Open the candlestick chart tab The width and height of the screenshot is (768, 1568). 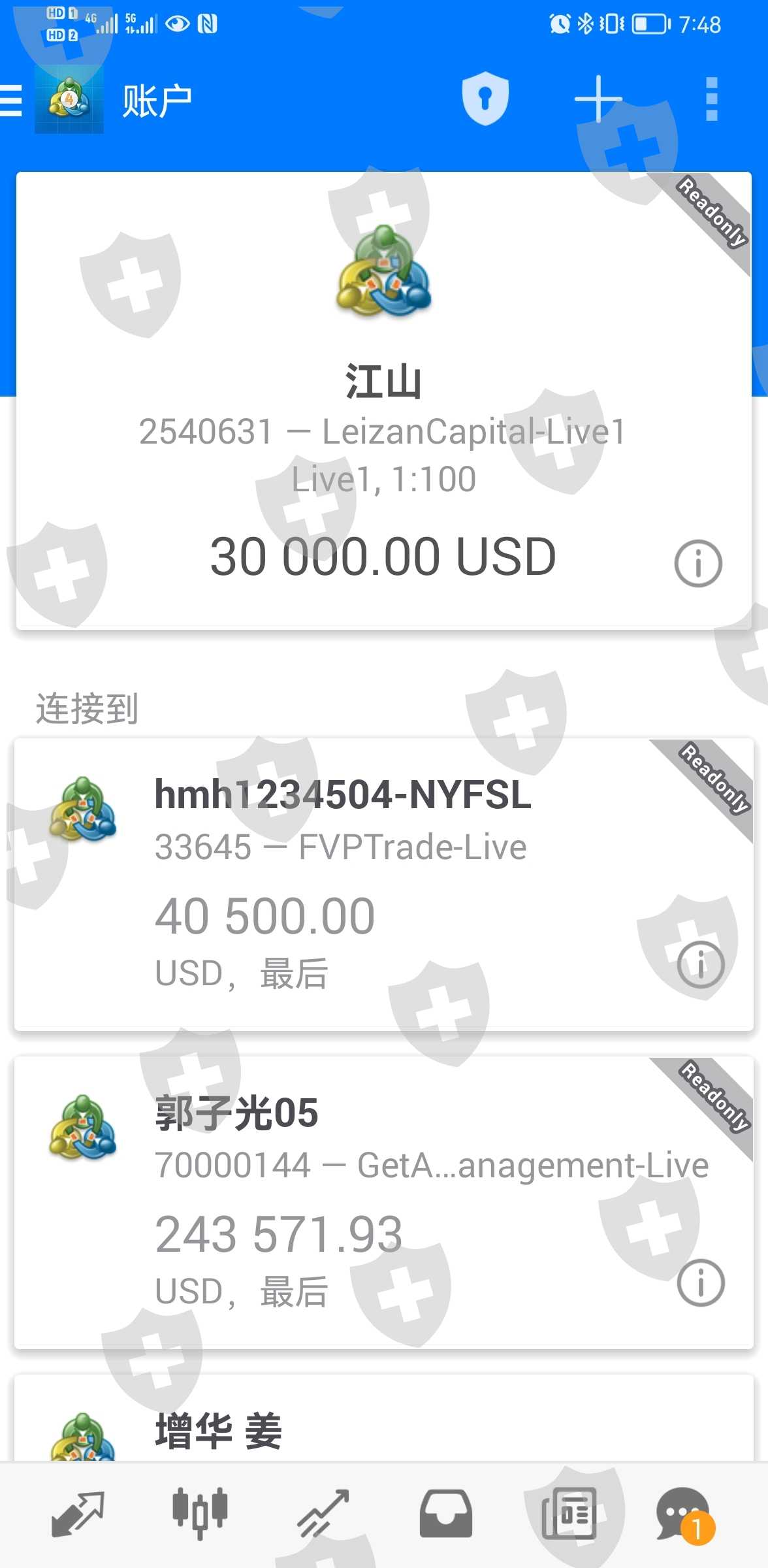(200, 1514)
